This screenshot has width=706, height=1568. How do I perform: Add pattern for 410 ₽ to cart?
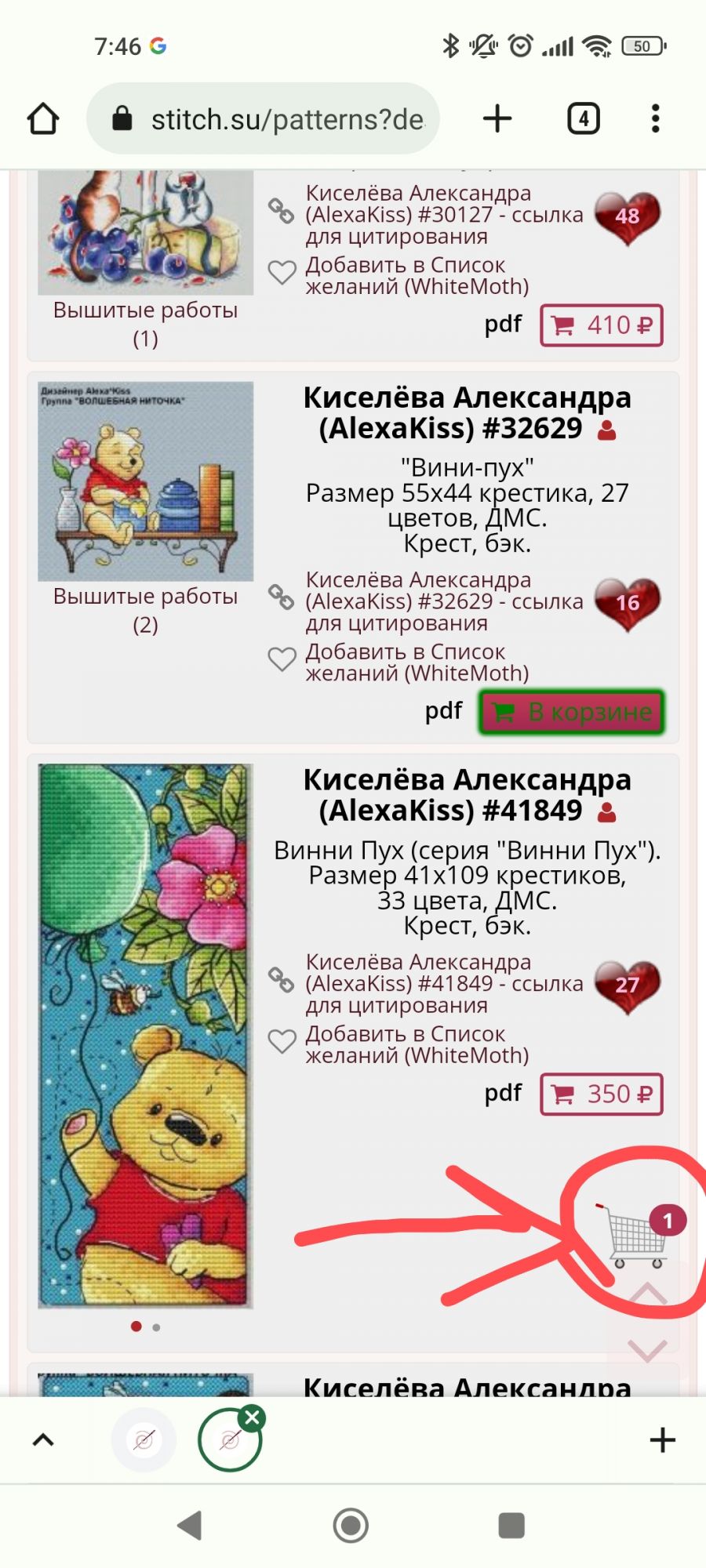(x=602, y=325)
